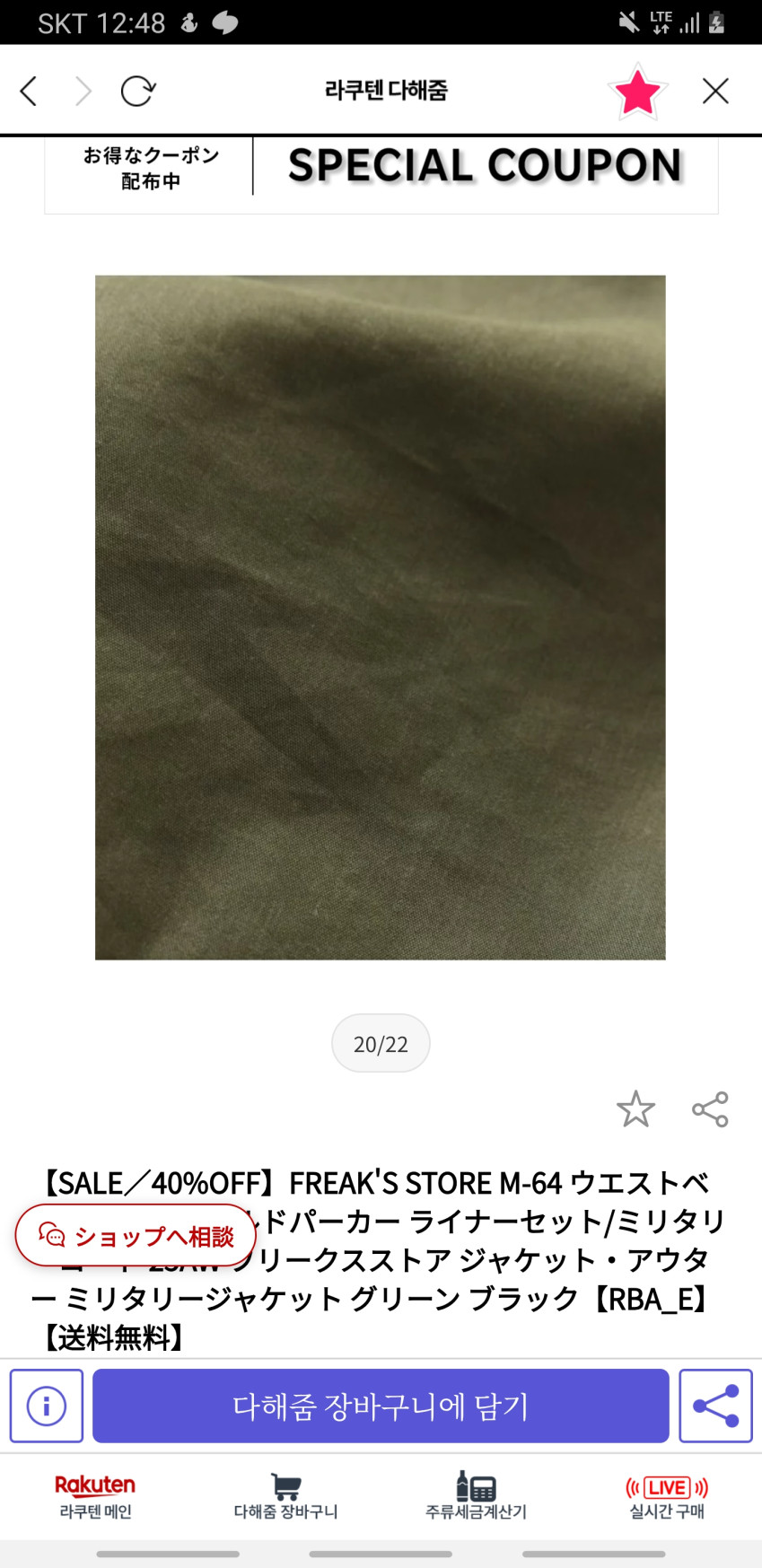Go back to the previous page
The image size is (762, 1568).
pos(29,91)
